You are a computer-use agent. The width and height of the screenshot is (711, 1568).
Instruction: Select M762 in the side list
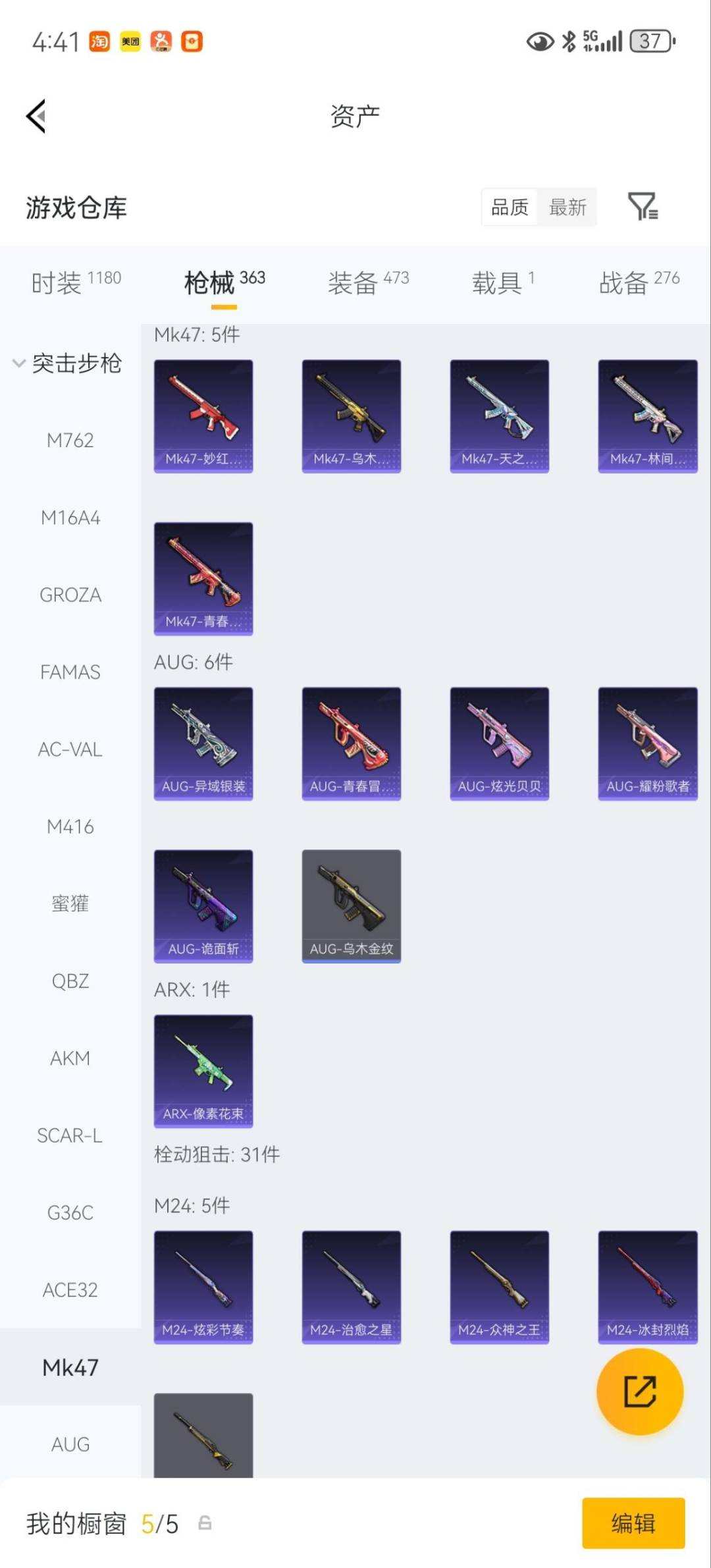(x=70, y=441)
